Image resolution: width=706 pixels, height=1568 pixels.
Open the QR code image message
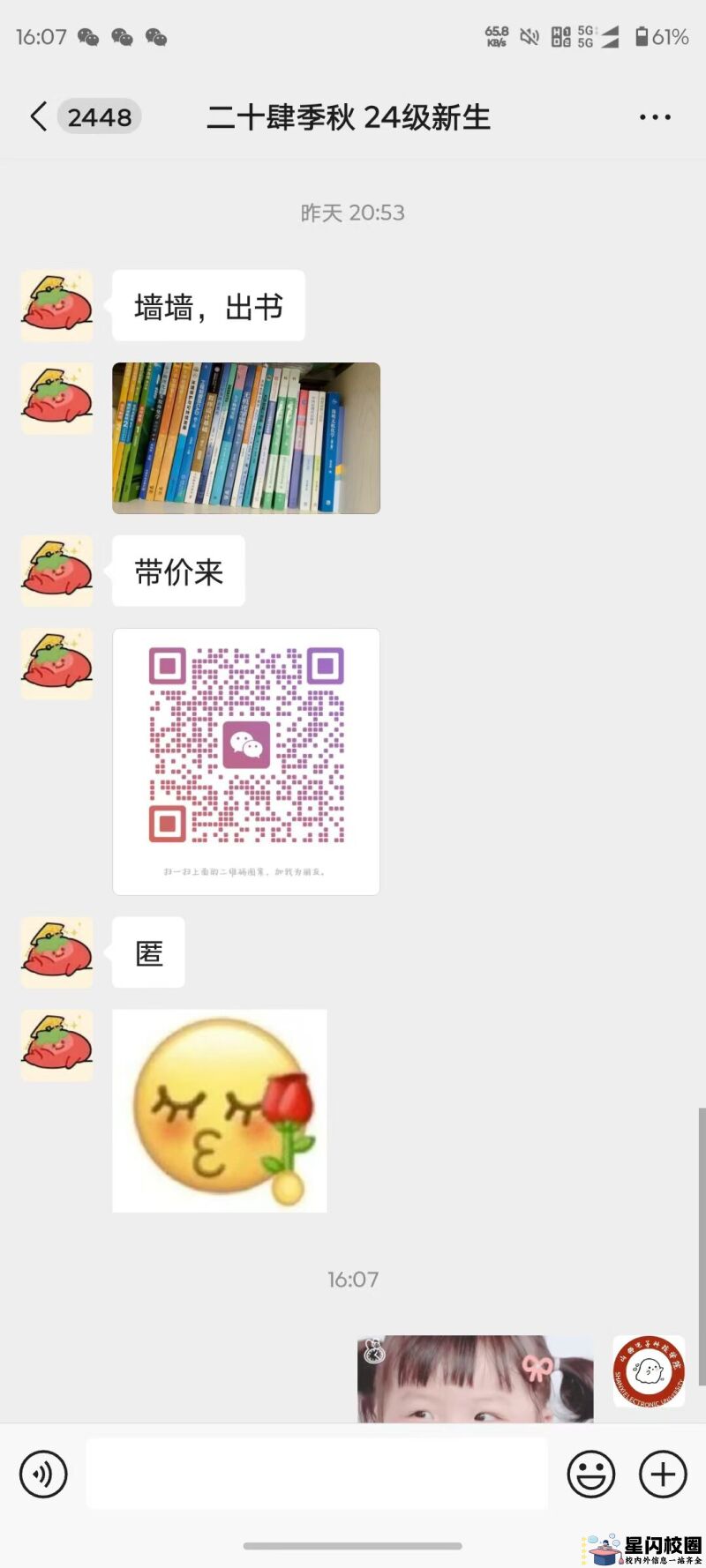[x=246, y=761]
